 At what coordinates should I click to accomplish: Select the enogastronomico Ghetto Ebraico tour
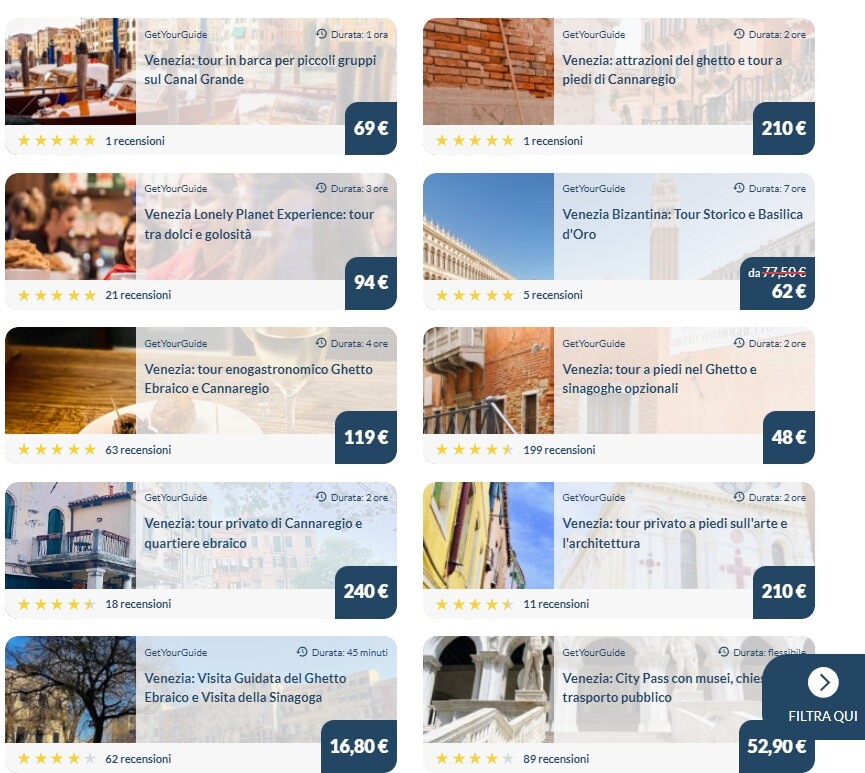pos(258,379)
